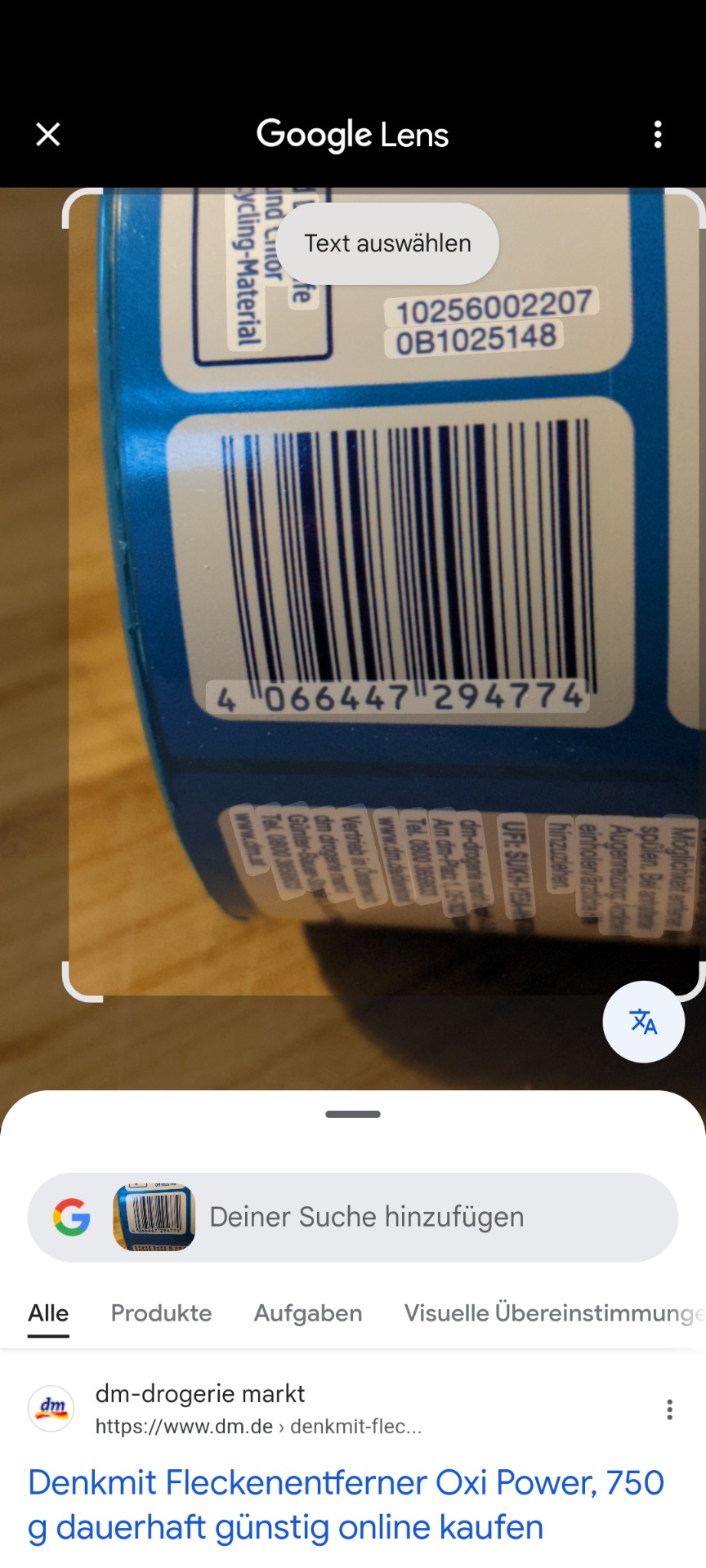Switch to the Produkte tab
The image size is (706, 1568).
tap(161, 1313)
